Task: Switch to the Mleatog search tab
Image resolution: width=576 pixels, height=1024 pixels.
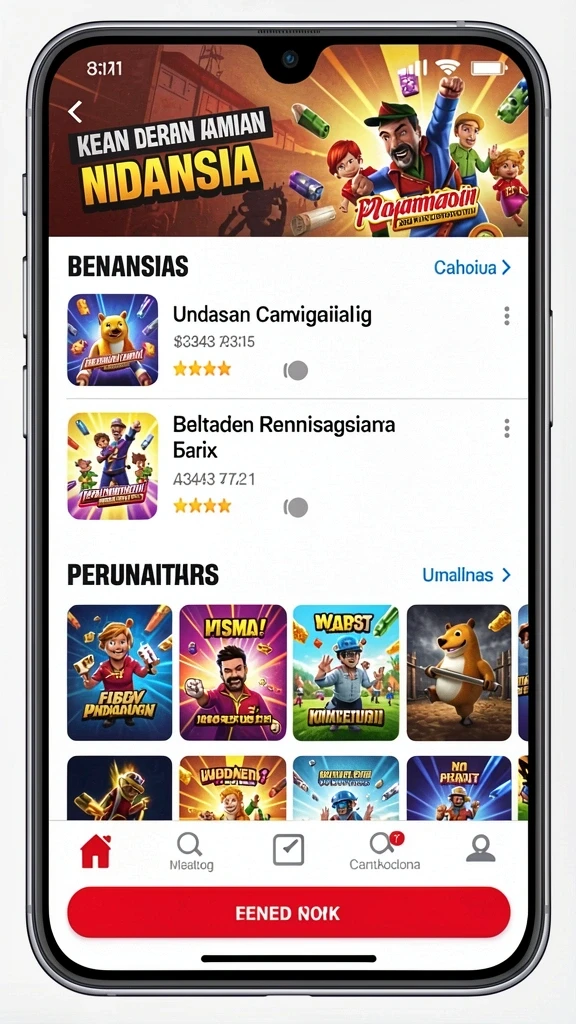Action: click(x=191, y=852)
